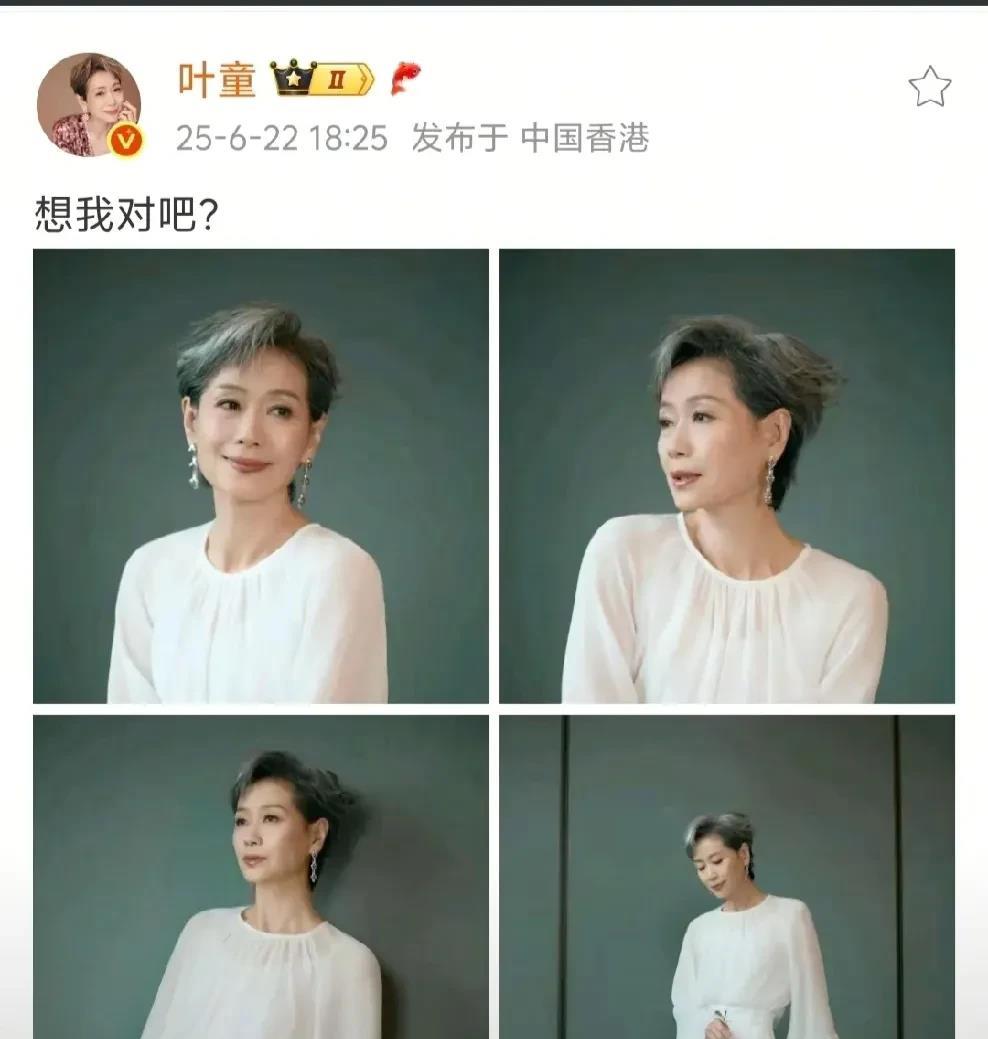Favorite this post with the star icon
Screen dimensions: 988x1039
(929, 88)
